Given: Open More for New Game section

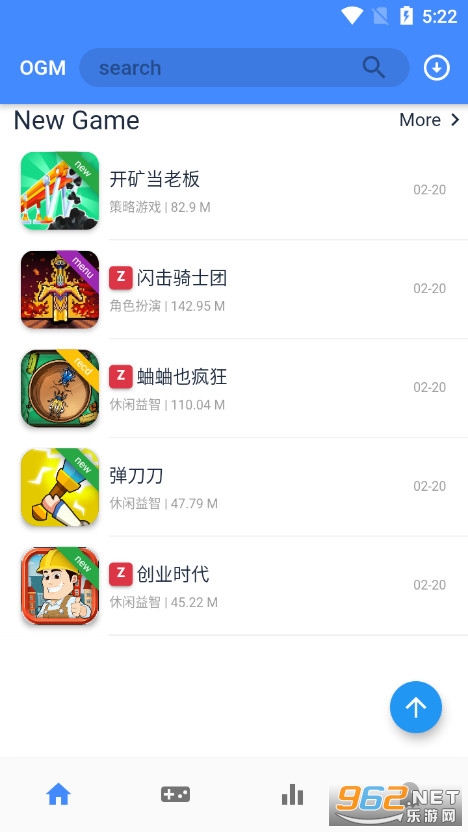Looking at the screenshot, I should 429,120.
